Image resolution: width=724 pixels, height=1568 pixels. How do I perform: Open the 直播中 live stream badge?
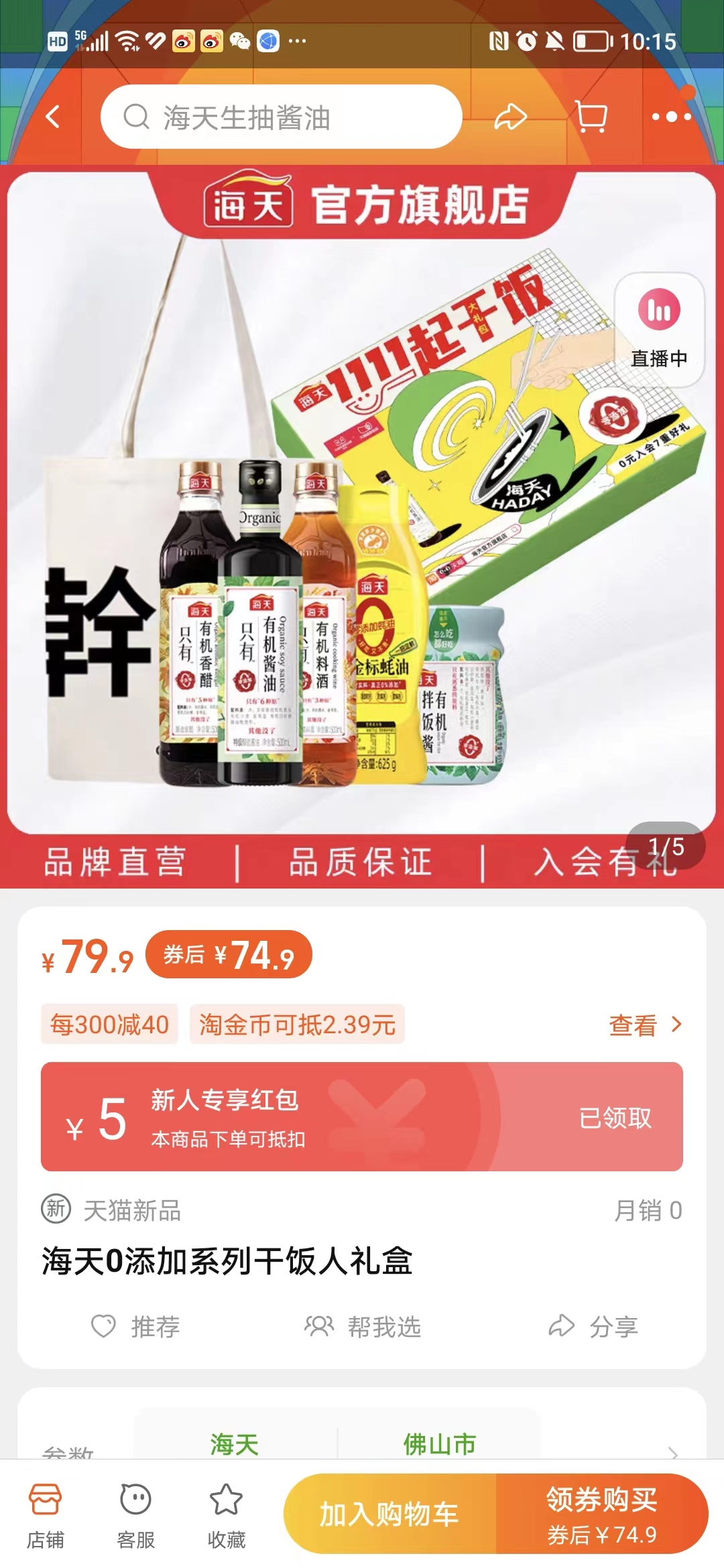[660, 330]
